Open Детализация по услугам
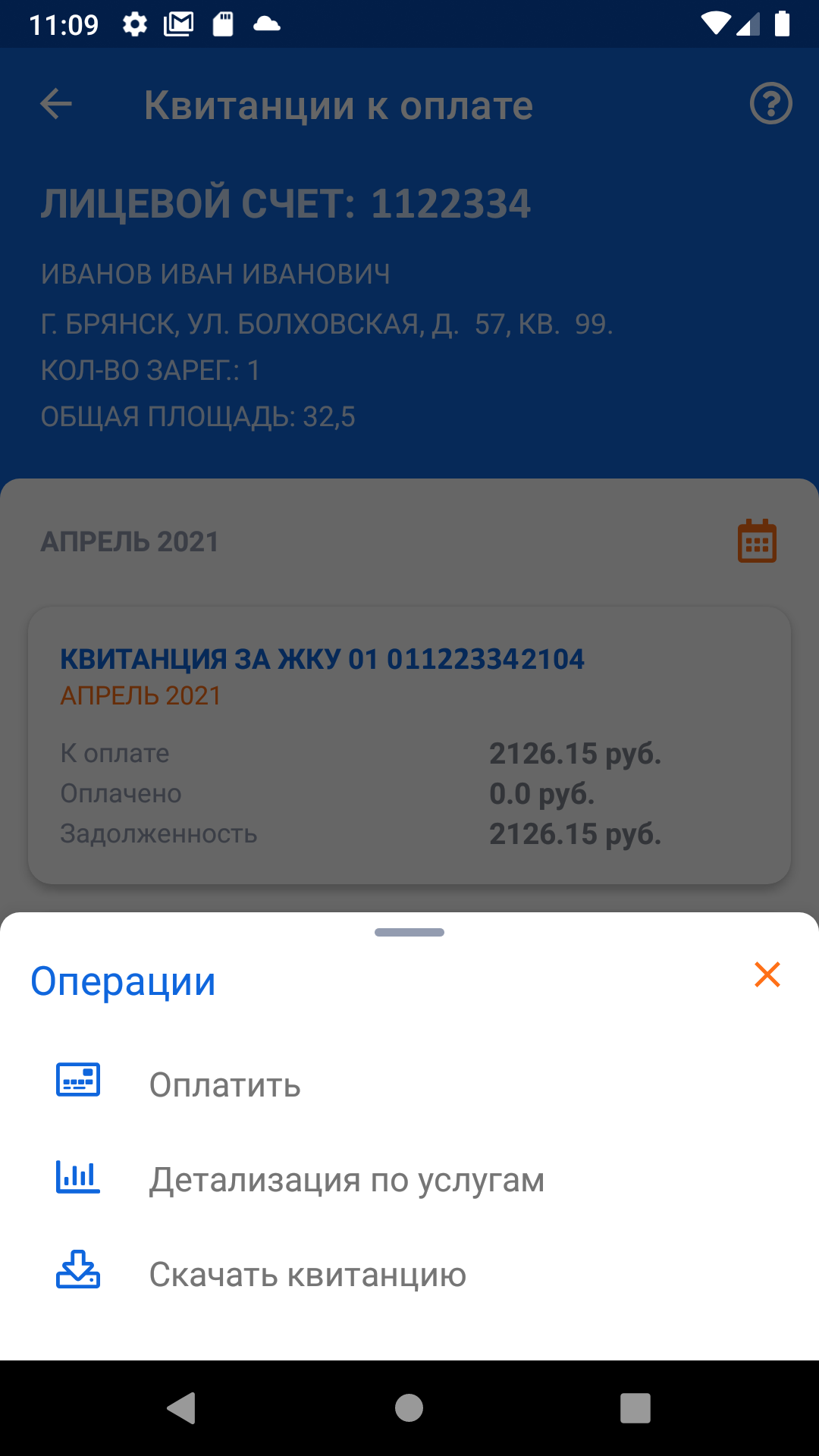This screenshot has width=819, height=1456. [347, 1180]
